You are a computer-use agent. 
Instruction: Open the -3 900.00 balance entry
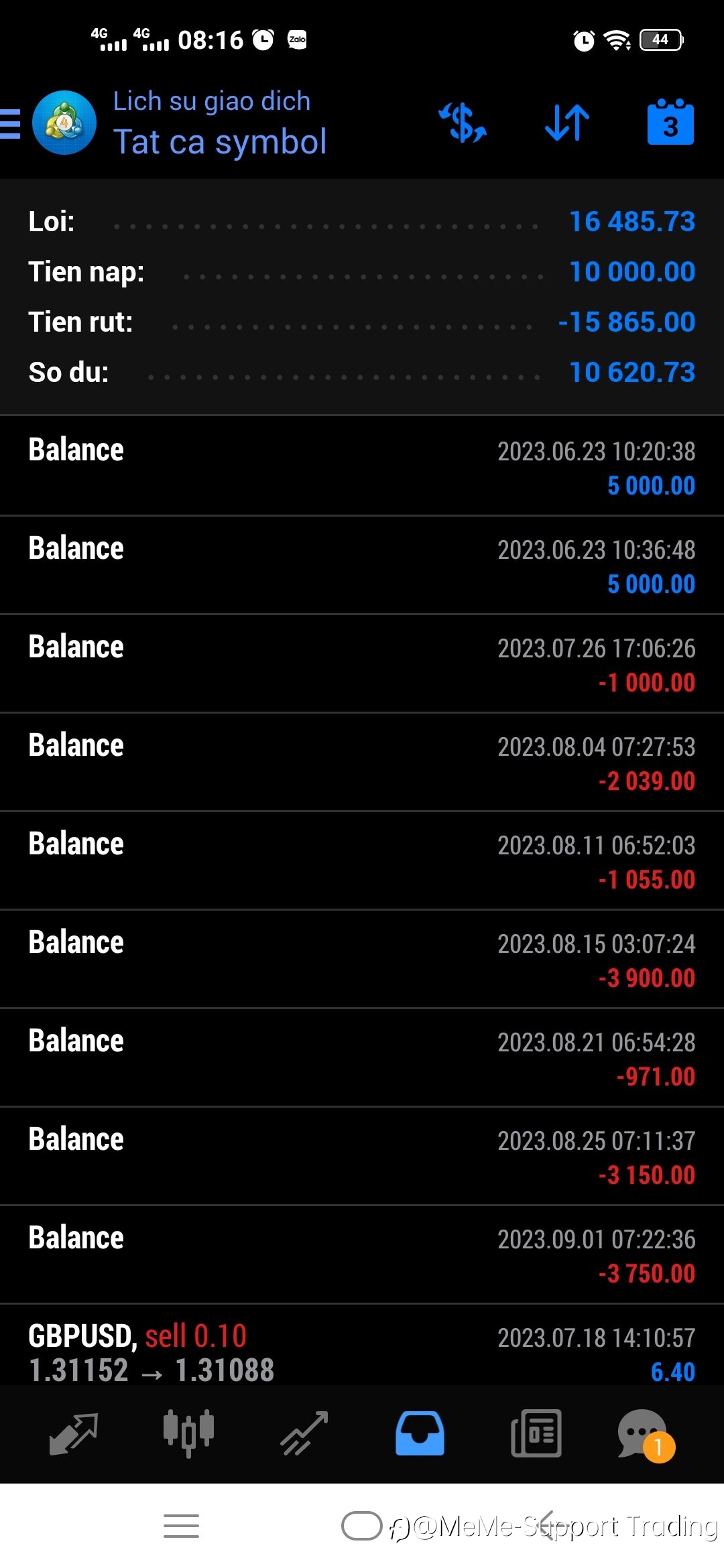tap(362, 960)
